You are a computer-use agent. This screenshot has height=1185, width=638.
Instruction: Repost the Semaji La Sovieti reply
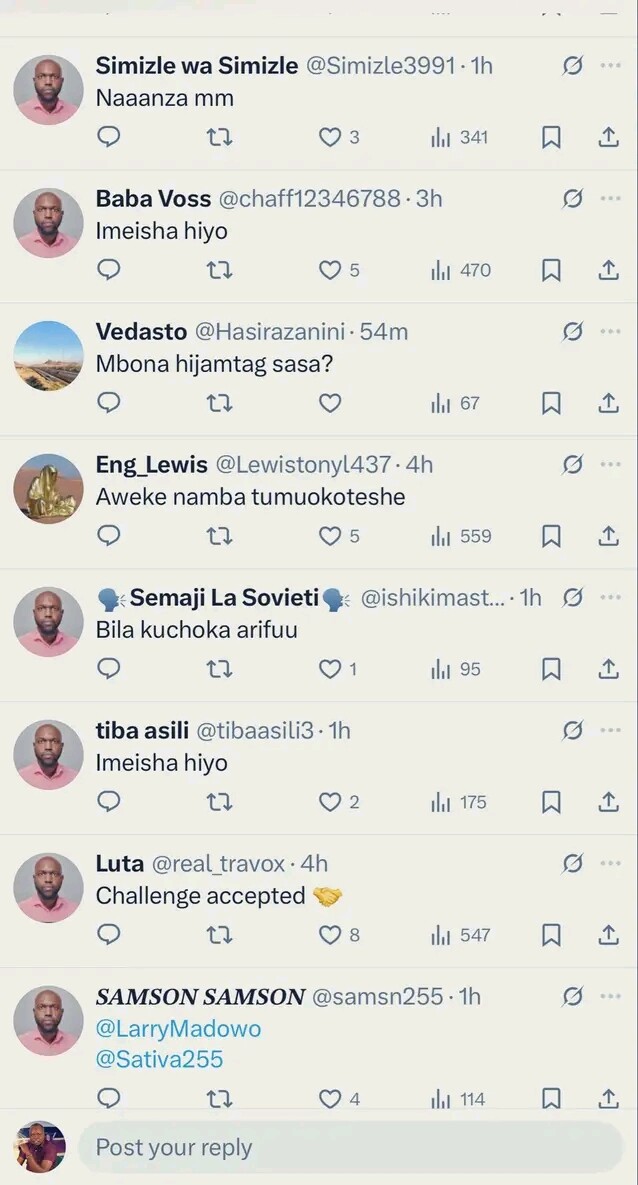tap(219, 669)
